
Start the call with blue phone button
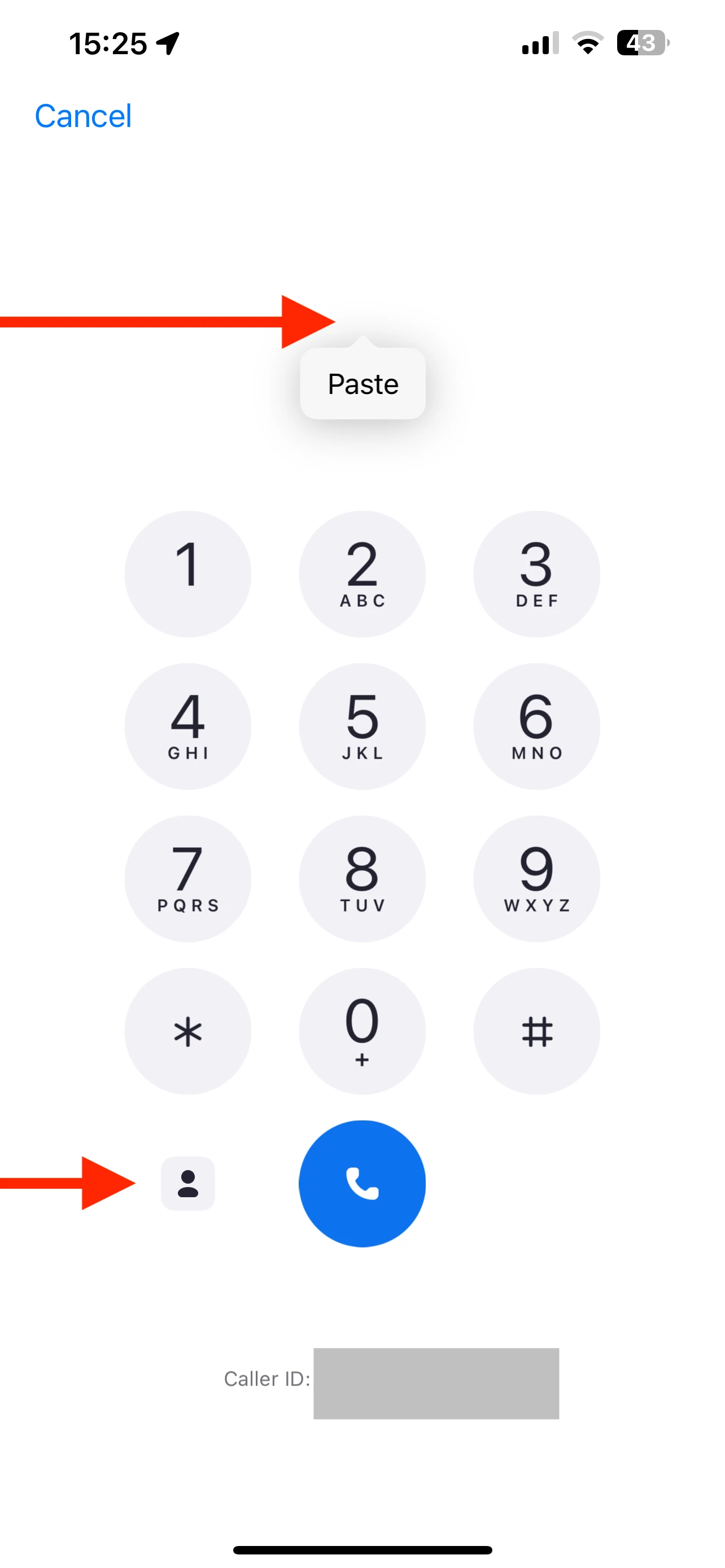pyautogui.click(x=362, y=1183)
